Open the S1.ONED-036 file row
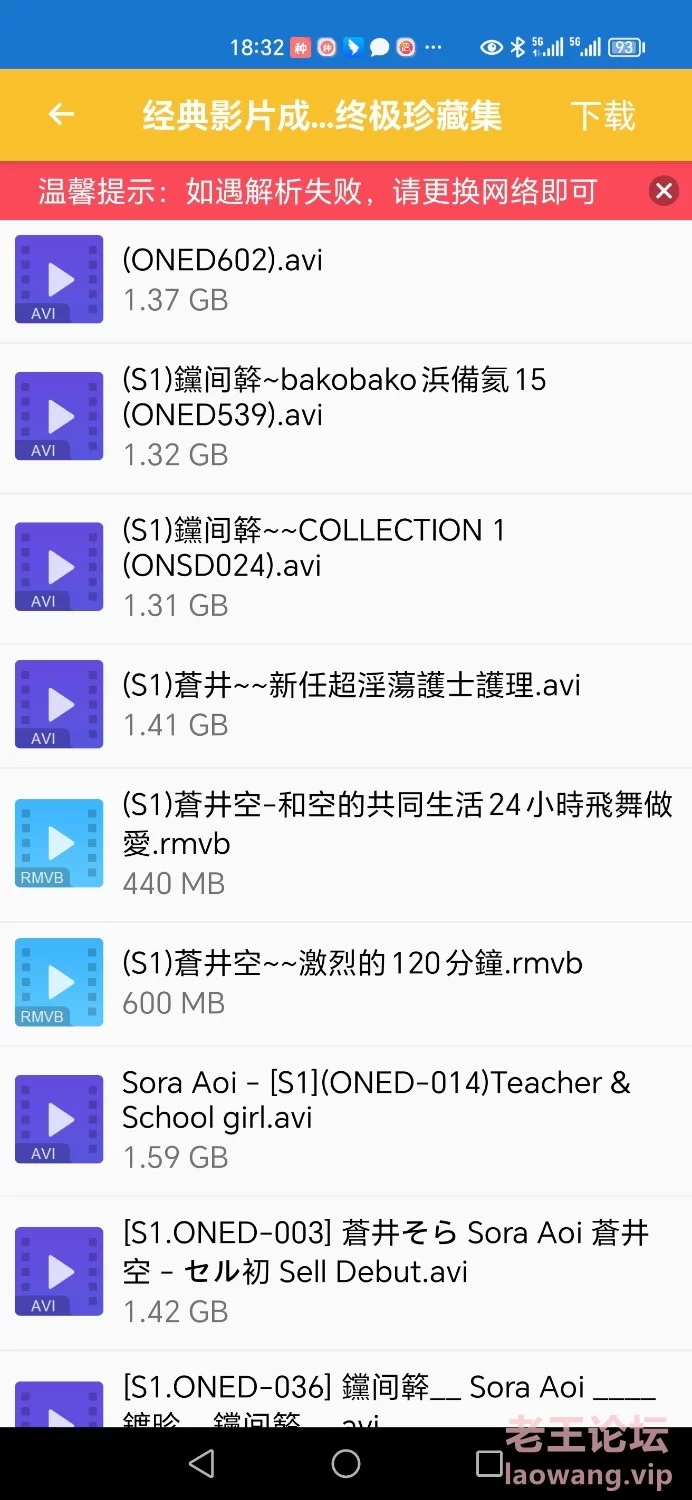The height and width of the screenshot is (1500, 692). [346, 1390]
